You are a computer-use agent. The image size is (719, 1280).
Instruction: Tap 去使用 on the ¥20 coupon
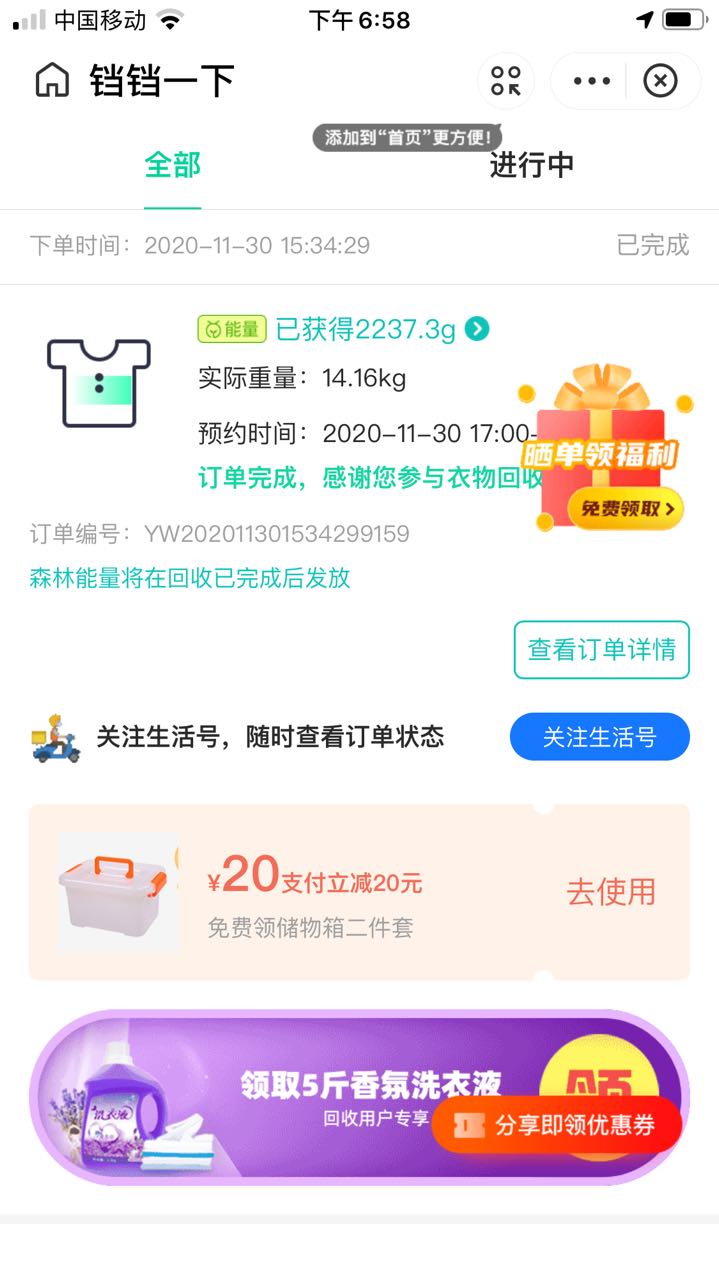tap(611, 892)
